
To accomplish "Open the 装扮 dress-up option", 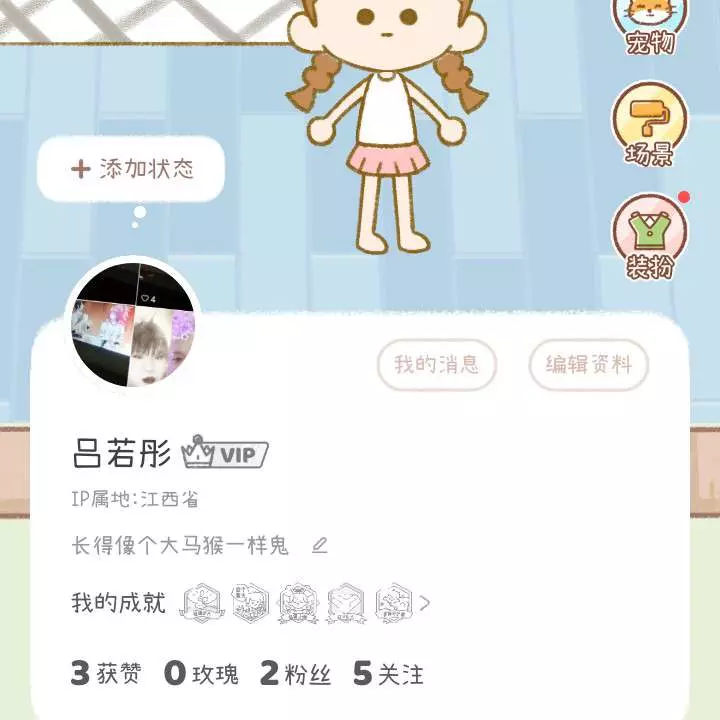I will pyautogui.click(x=649, y=238).
